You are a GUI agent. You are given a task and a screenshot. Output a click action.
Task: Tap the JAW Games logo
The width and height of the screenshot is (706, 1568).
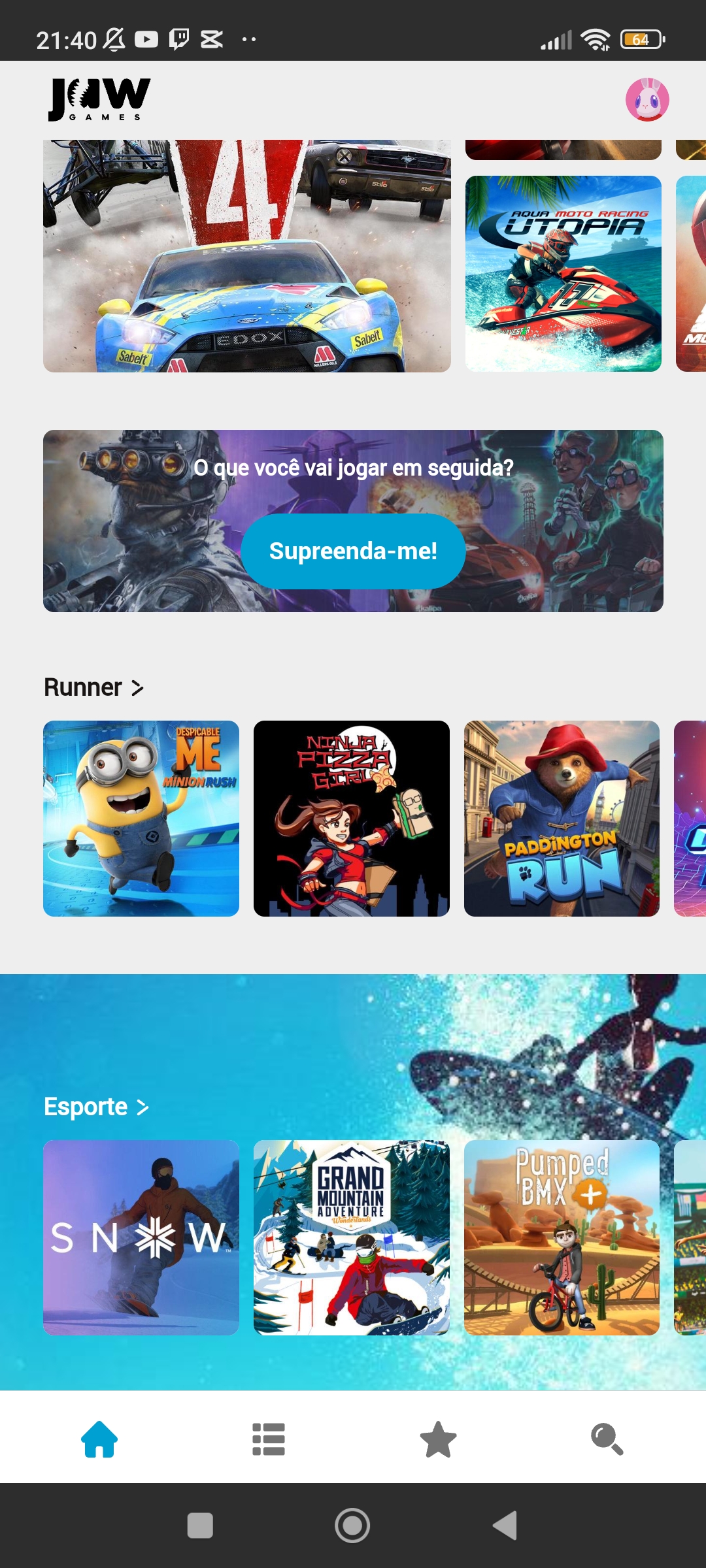point(99,99)
